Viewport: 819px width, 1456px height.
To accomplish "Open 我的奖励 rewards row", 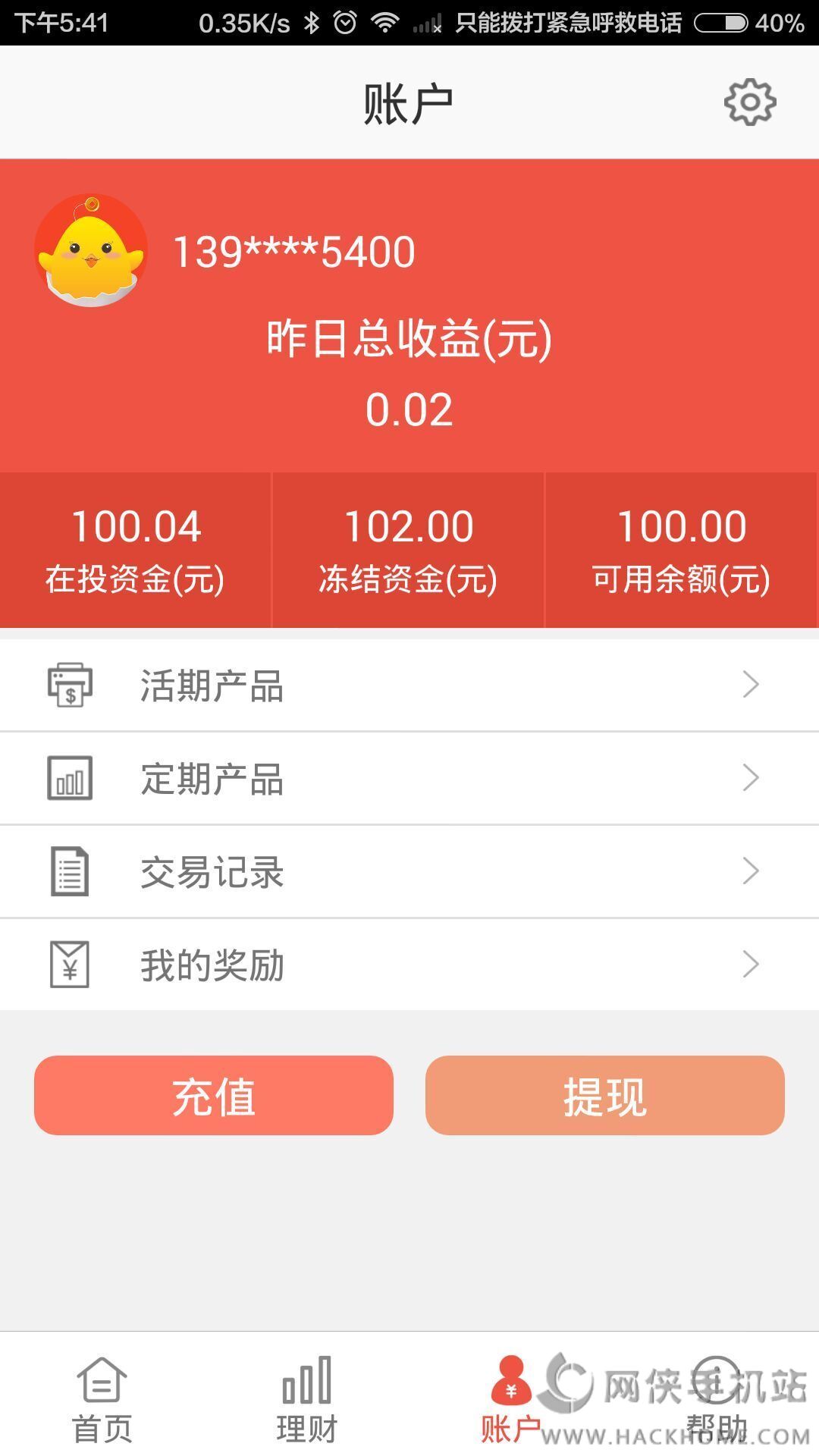I will pyautogui.click(x=409, y=965).
